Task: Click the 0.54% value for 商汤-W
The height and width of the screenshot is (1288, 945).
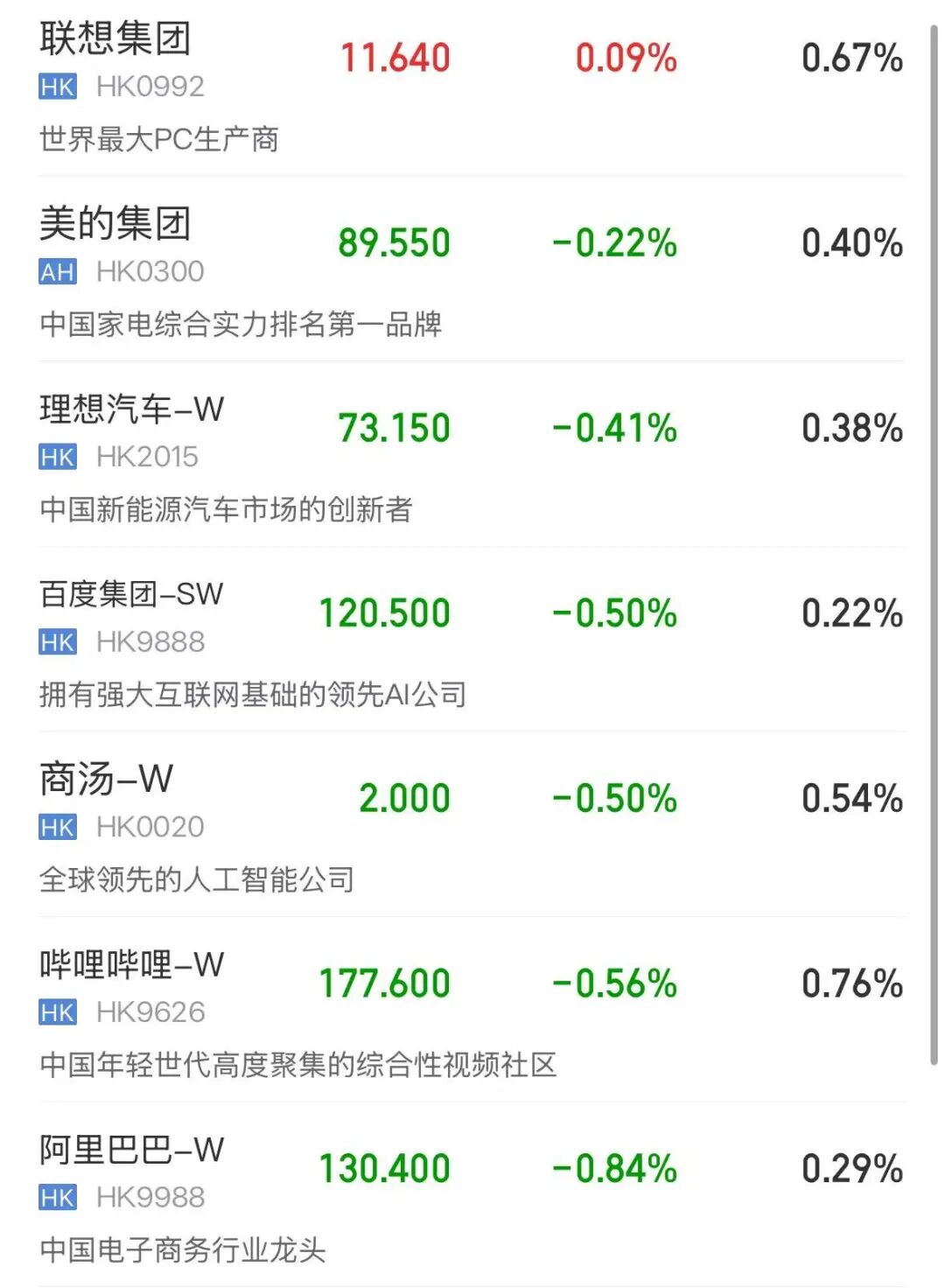Action: coord(852,797)
